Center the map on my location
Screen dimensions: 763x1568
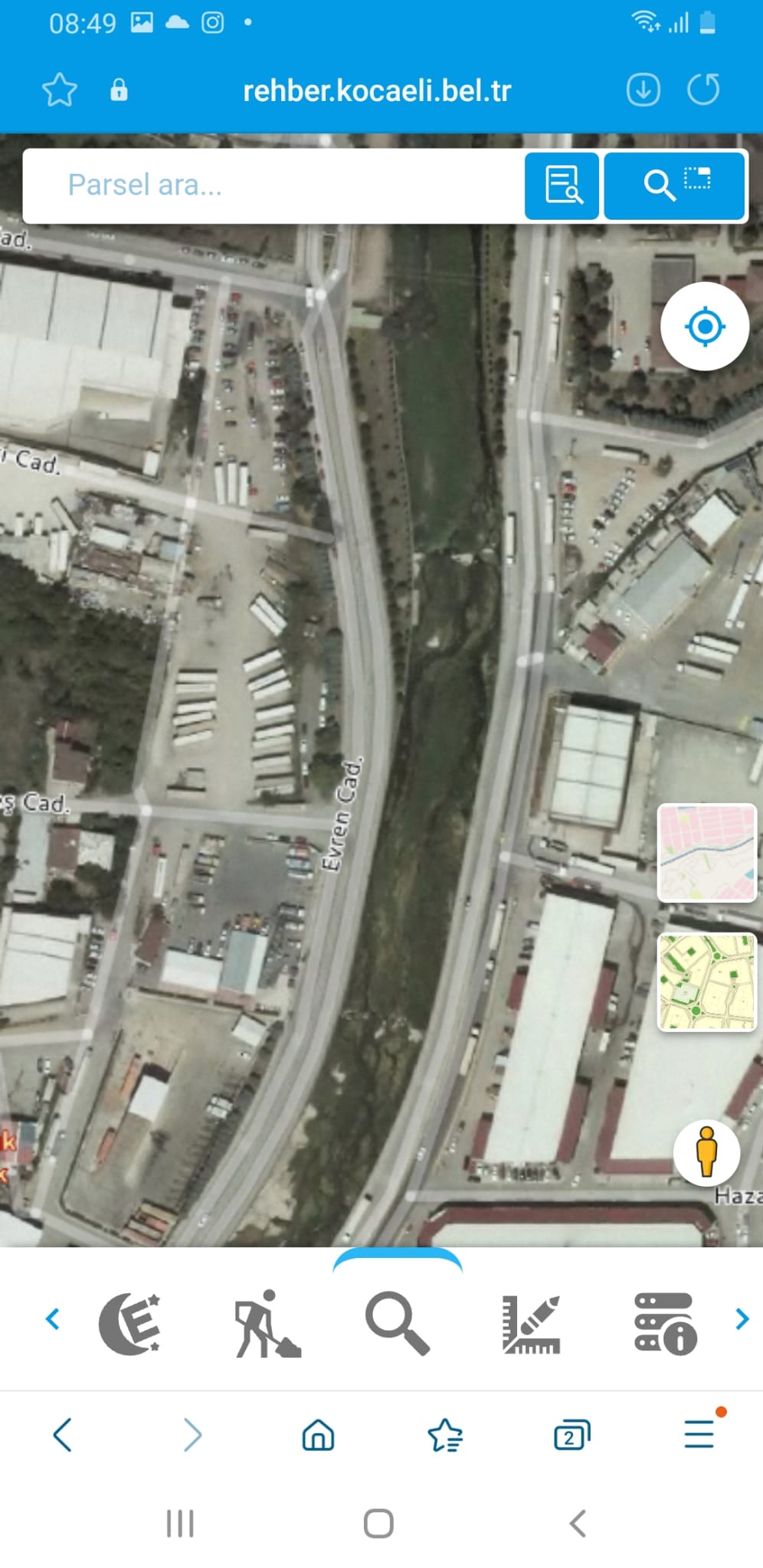click(x=704, y=327)
